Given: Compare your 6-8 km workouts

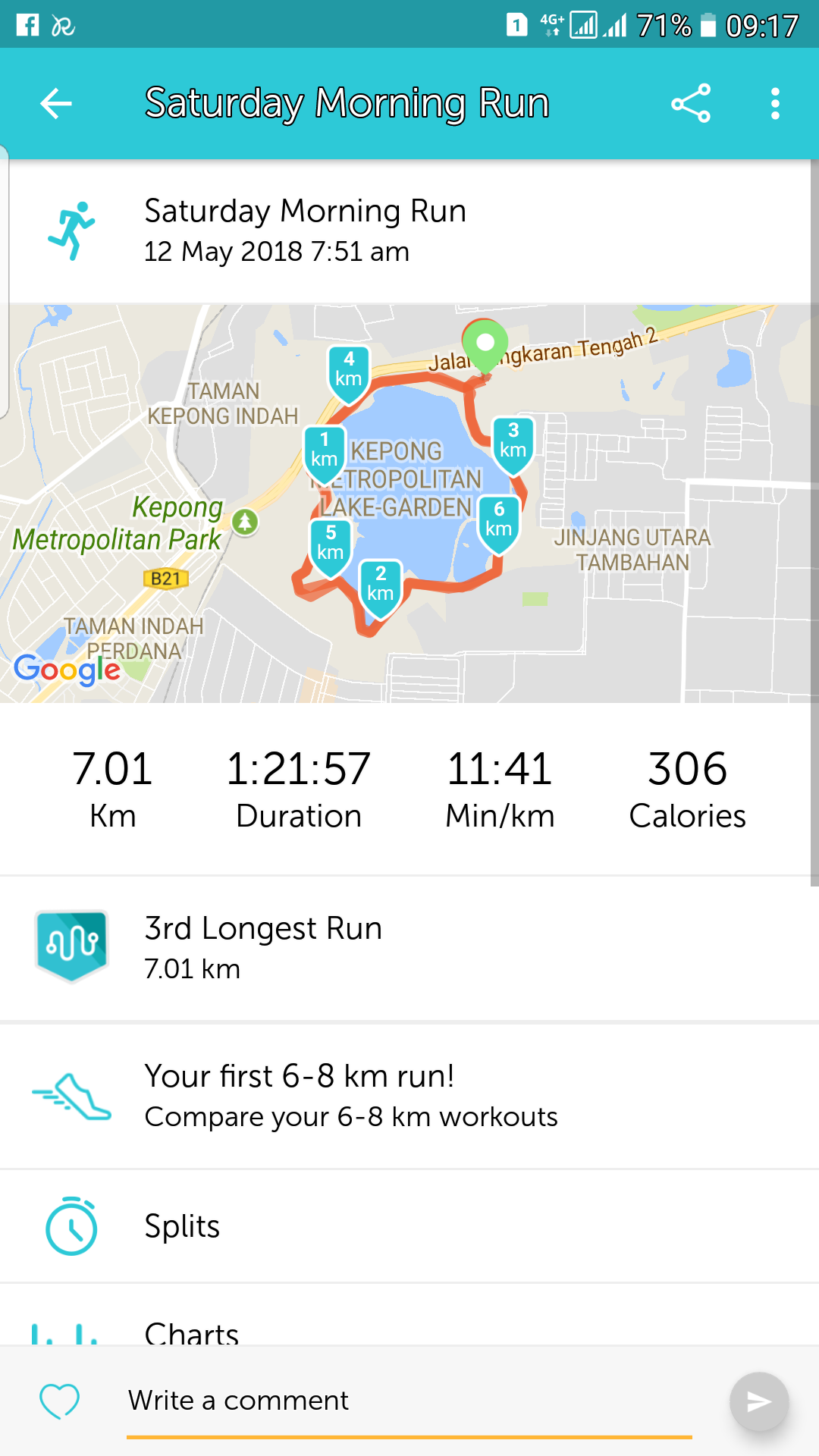Looking at the screenshot, I should point(409,1096).
